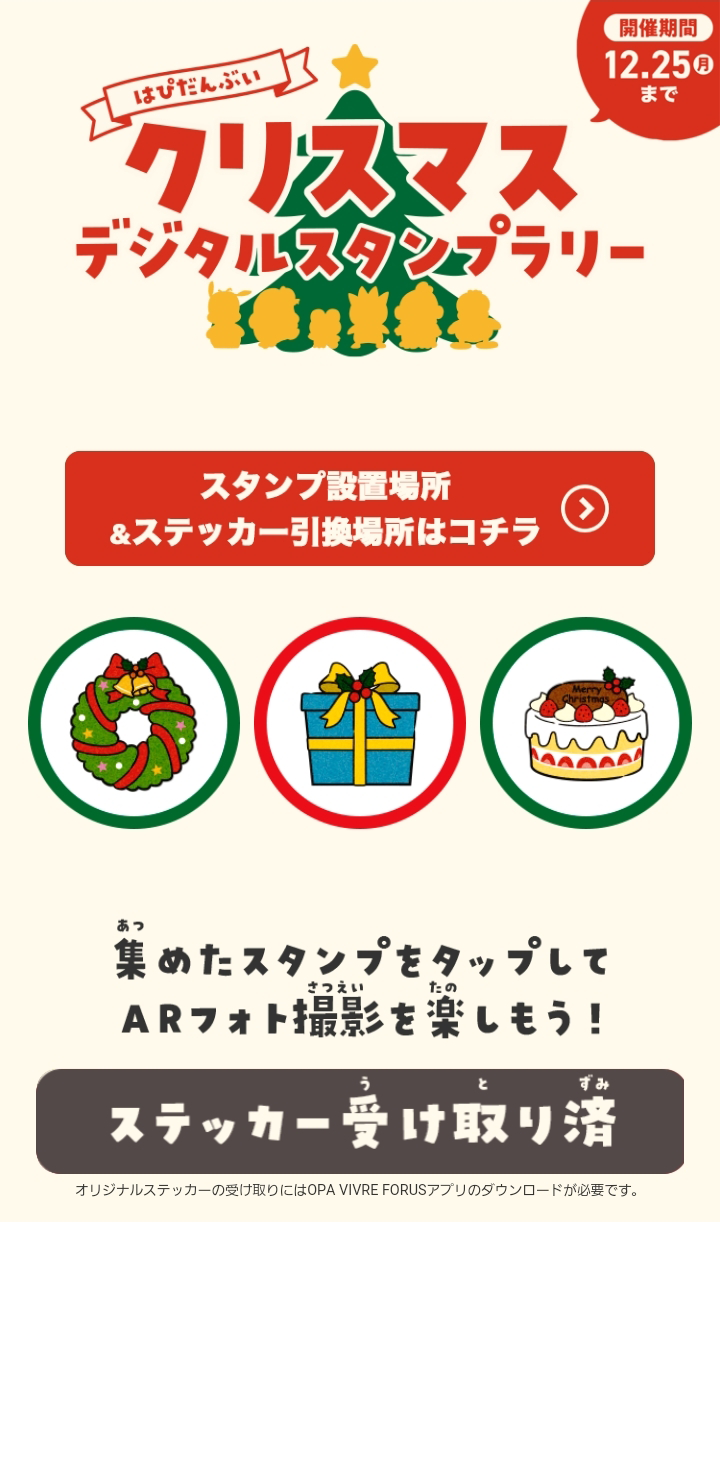Tap the ステッカー受け取り済 button
The image size is (720, 1480).
tap(360, 1121)
